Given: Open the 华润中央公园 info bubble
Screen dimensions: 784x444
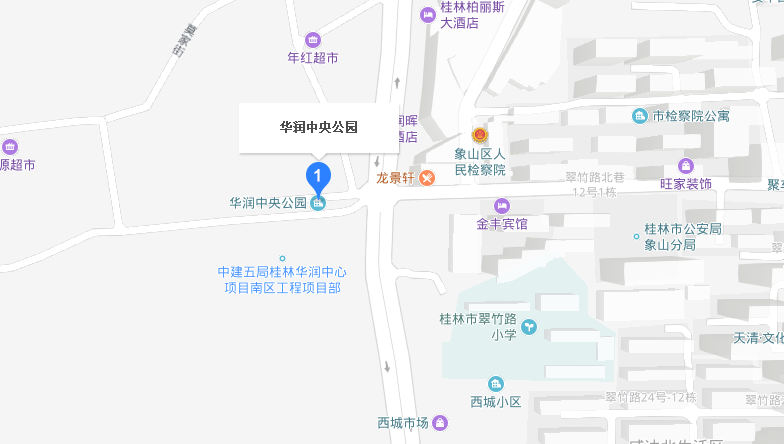Looking at the screenshot, I should pos(318,127).
